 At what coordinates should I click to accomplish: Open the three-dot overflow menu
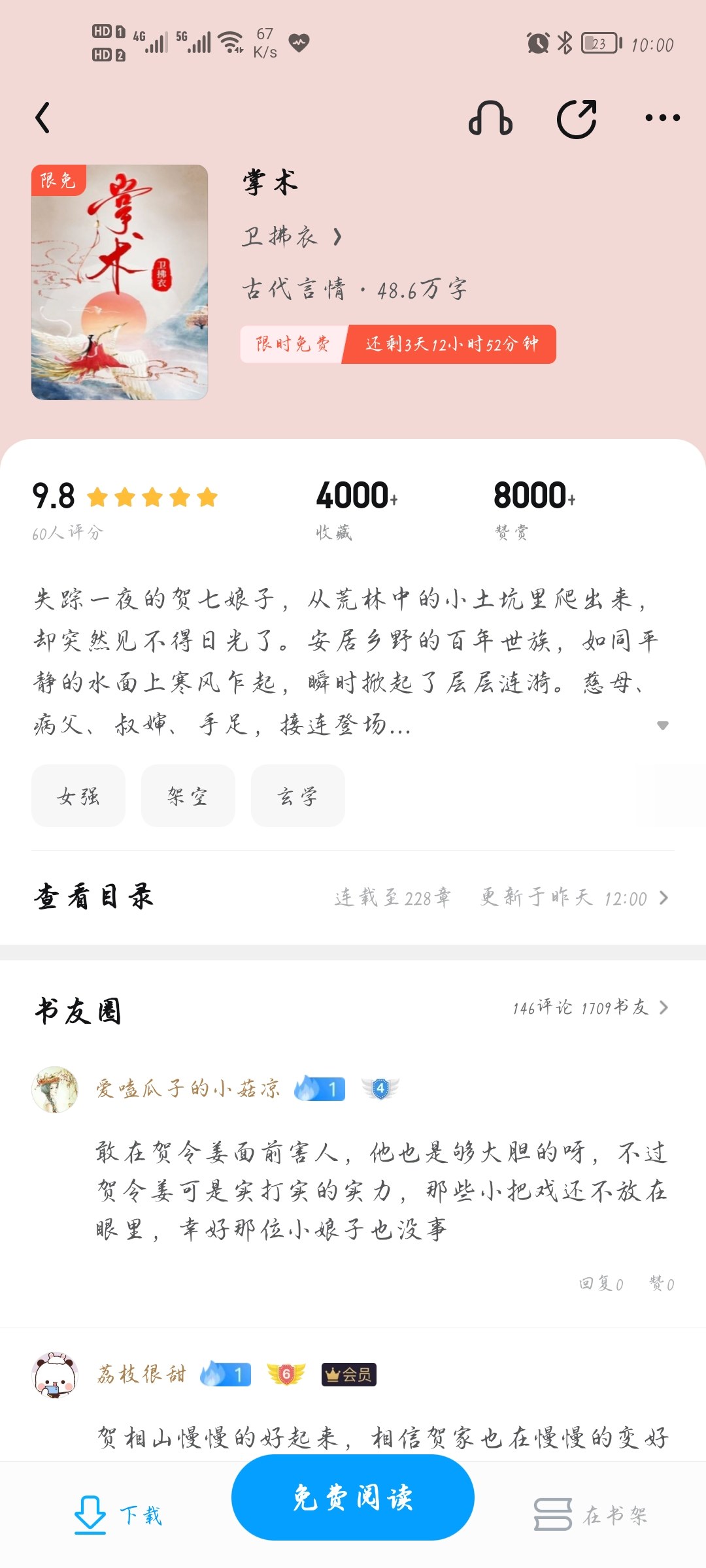pos(662,118)
